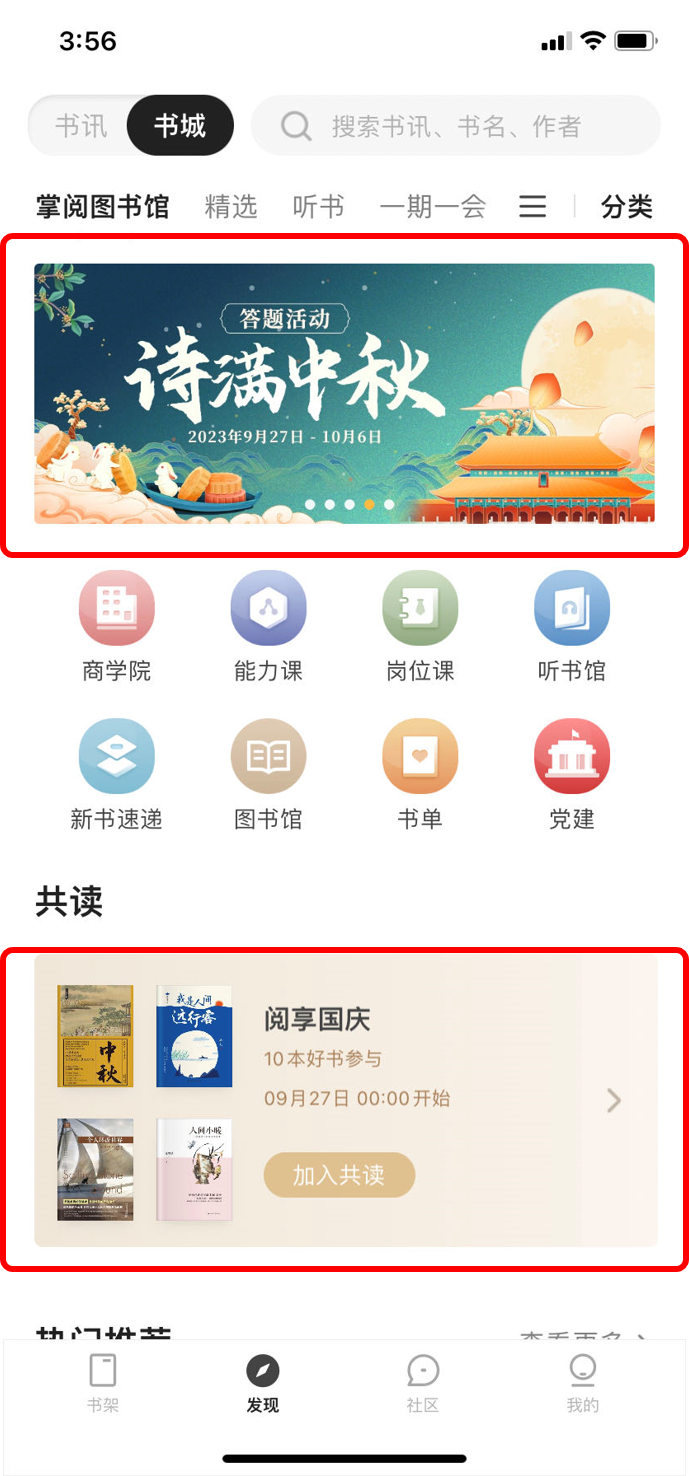Open 分类 categories
Image resolution: width=689 pixels, height=1476 pixels.
[626, 207]
